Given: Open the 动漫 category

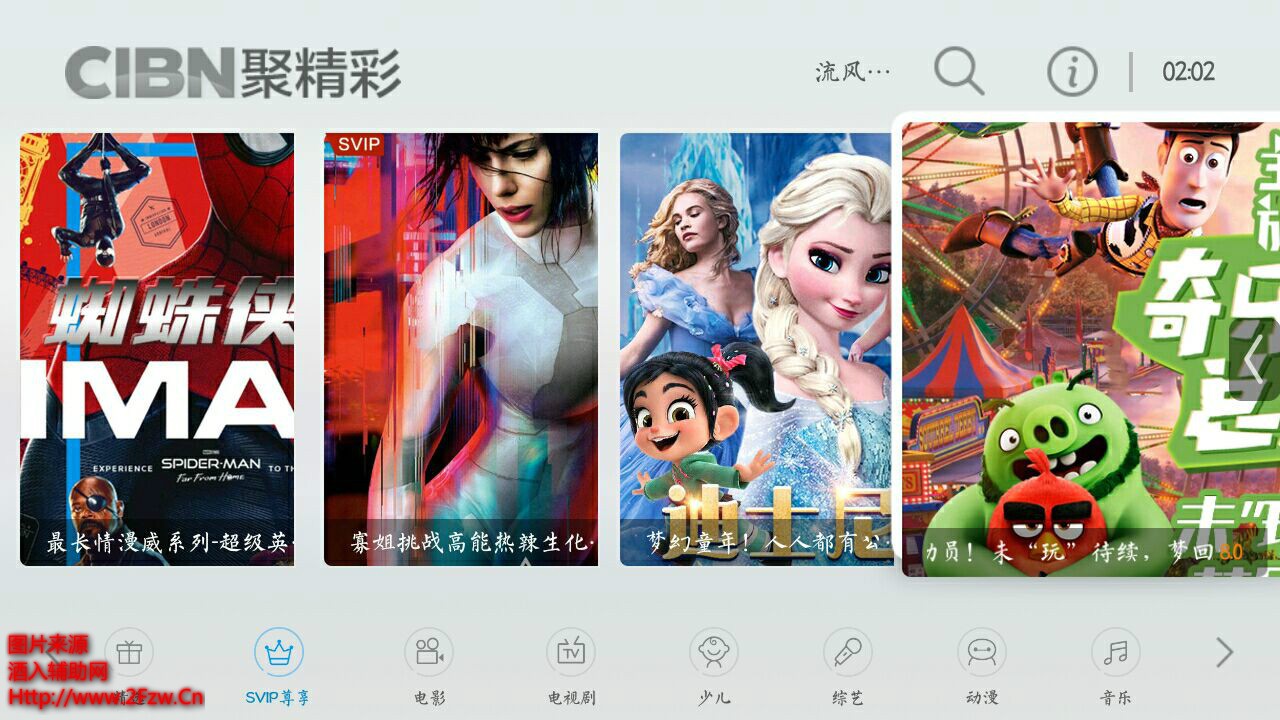Looking at the screenshot, I should pos(982,665).
